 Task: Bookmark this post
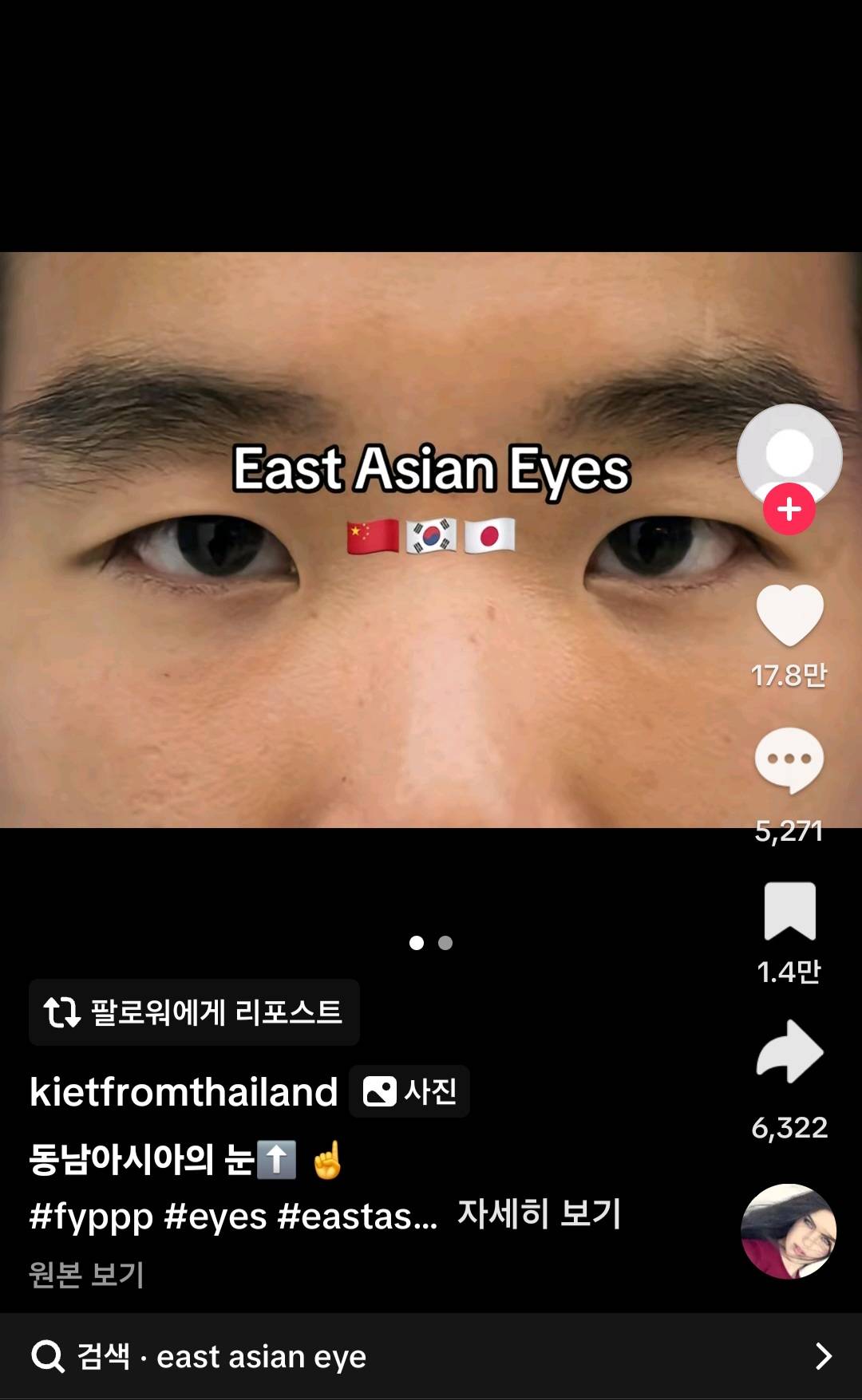789,911
